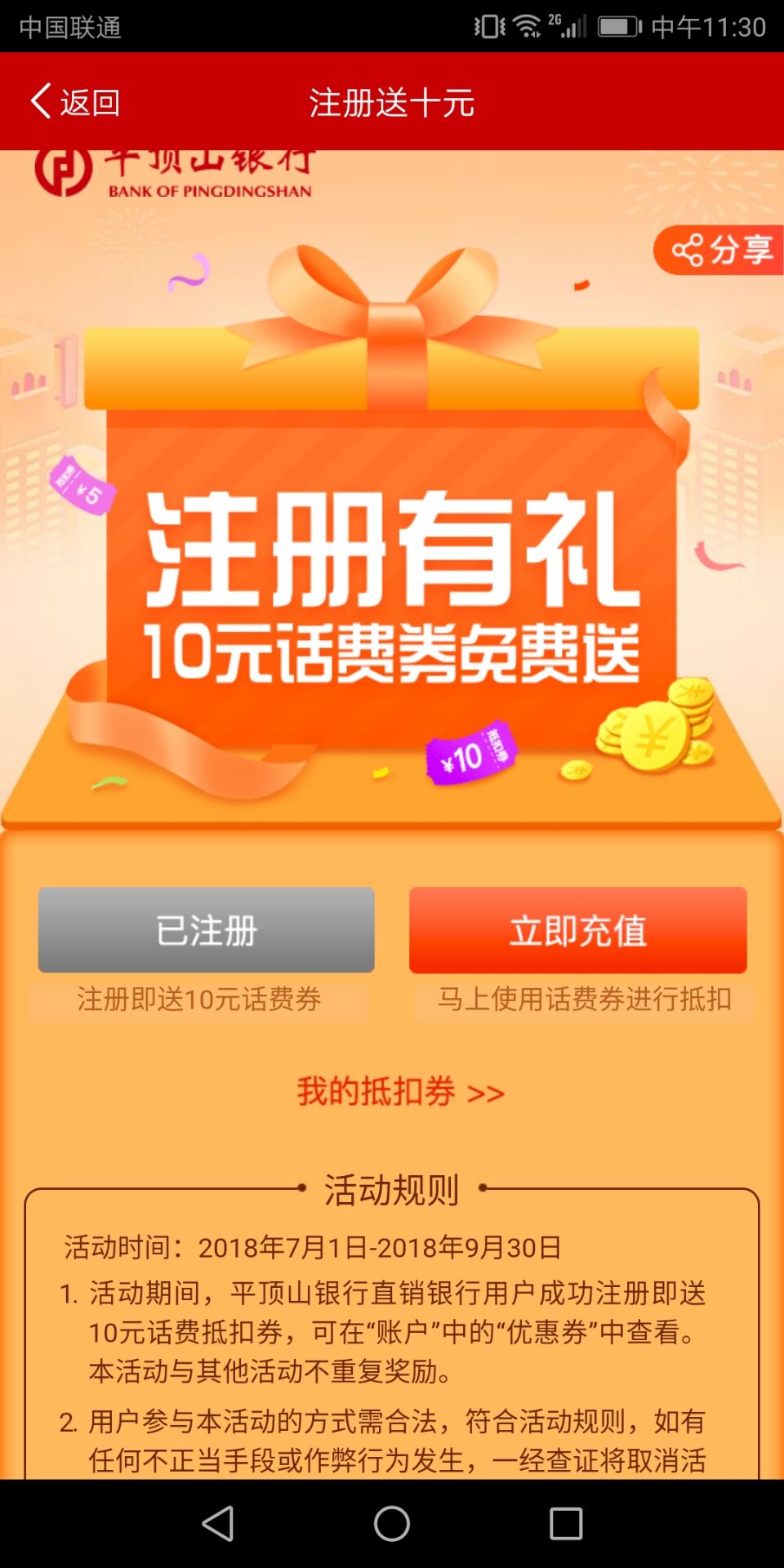Recharge now with 立即充值
784x1568 pixels.
(577, 930)
